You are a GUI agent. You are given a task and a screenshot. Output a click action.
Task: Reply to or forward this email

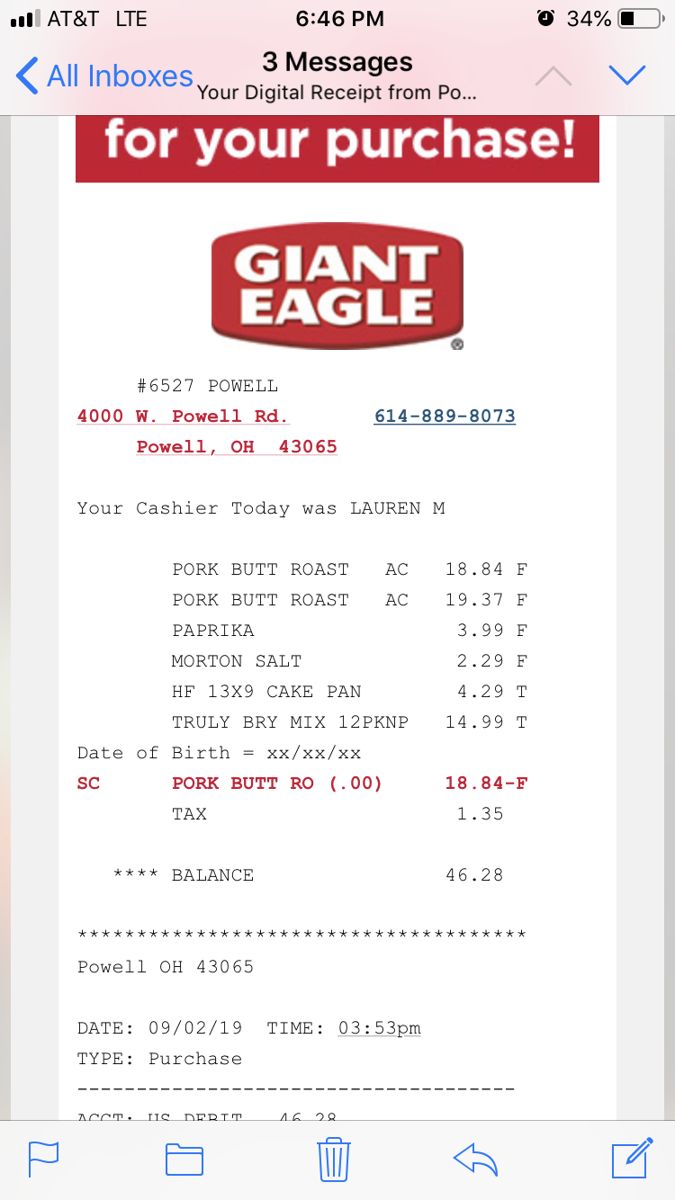click(475, 1160)
